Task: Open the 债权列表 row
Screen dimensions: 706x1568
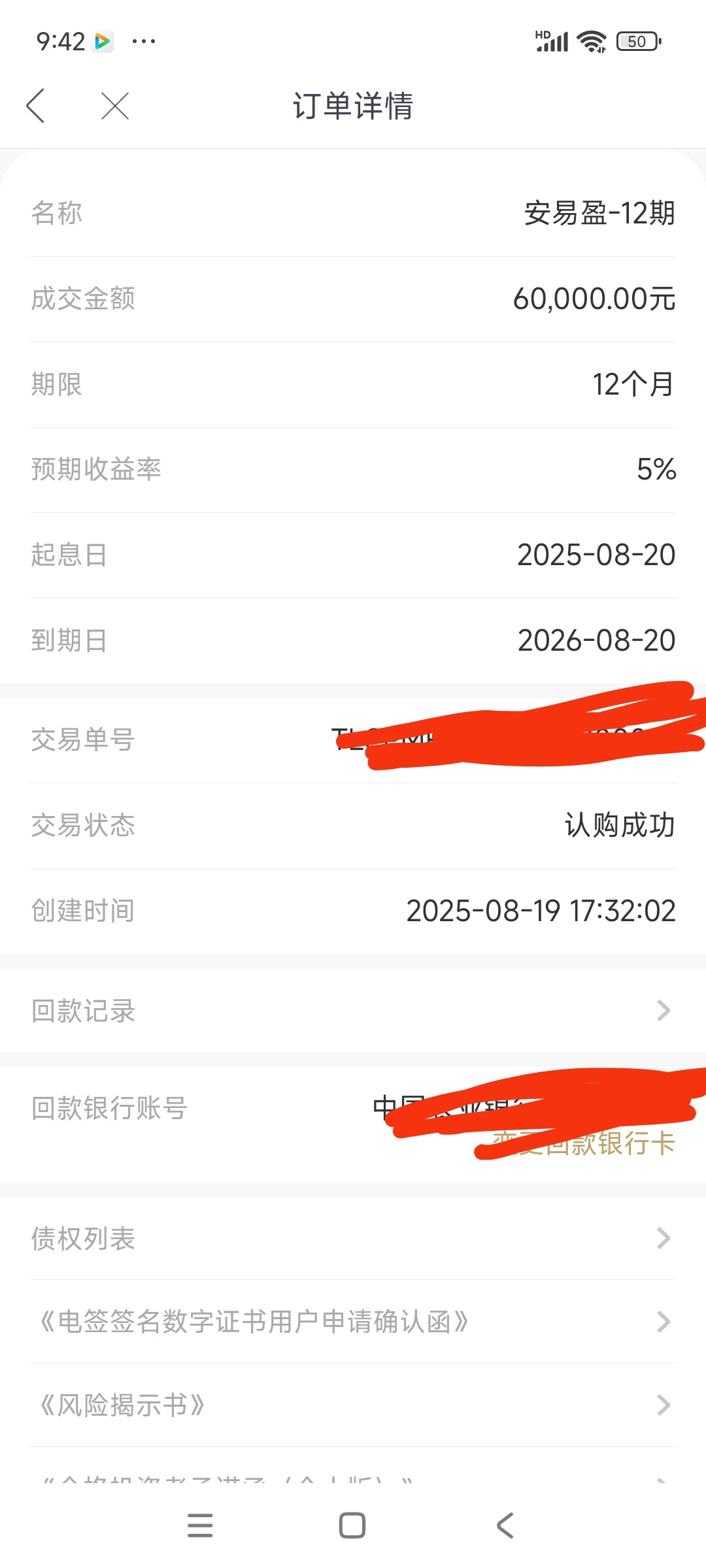Action: click(353, 1238)
